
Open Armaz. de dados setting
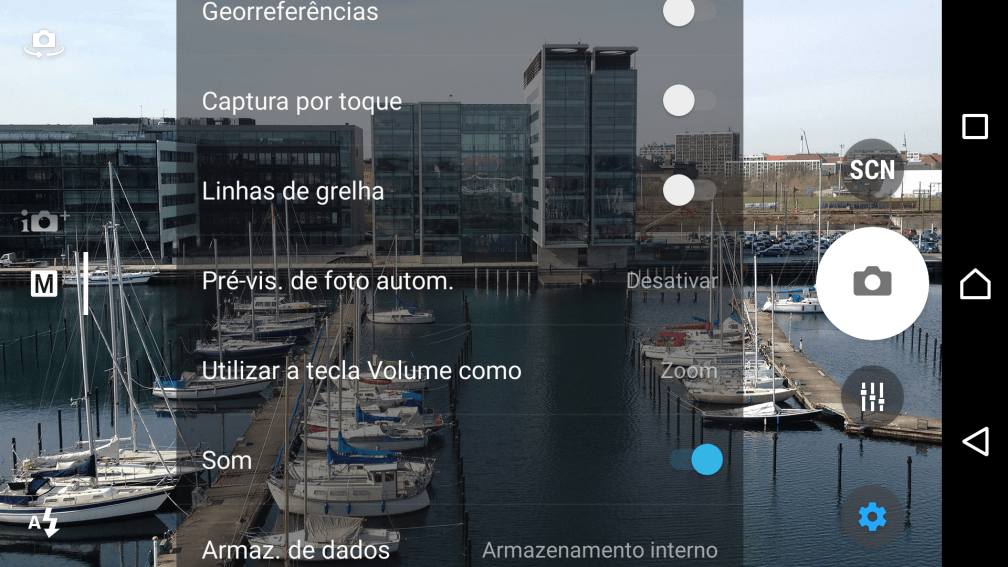click(x=459, y=550)
